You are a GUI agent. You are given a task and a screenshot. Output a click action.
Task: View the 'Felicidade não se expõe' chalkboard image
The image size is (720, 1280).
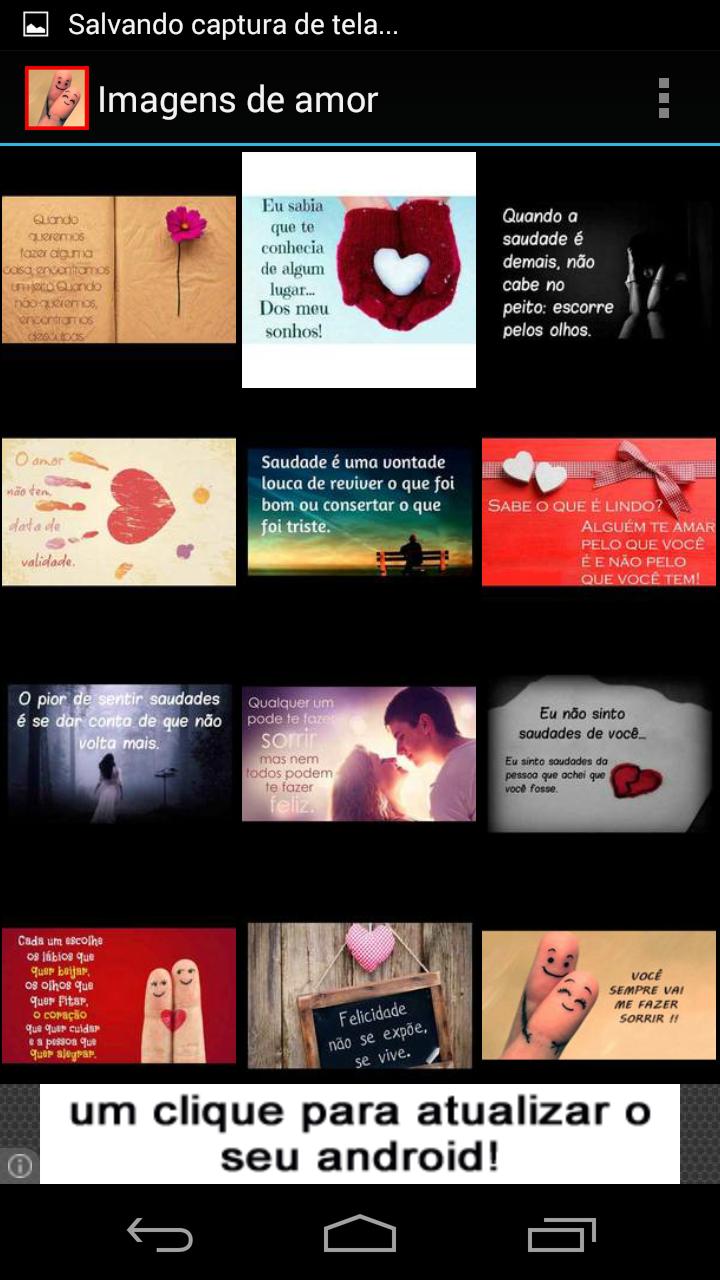[x=359, y=995]
